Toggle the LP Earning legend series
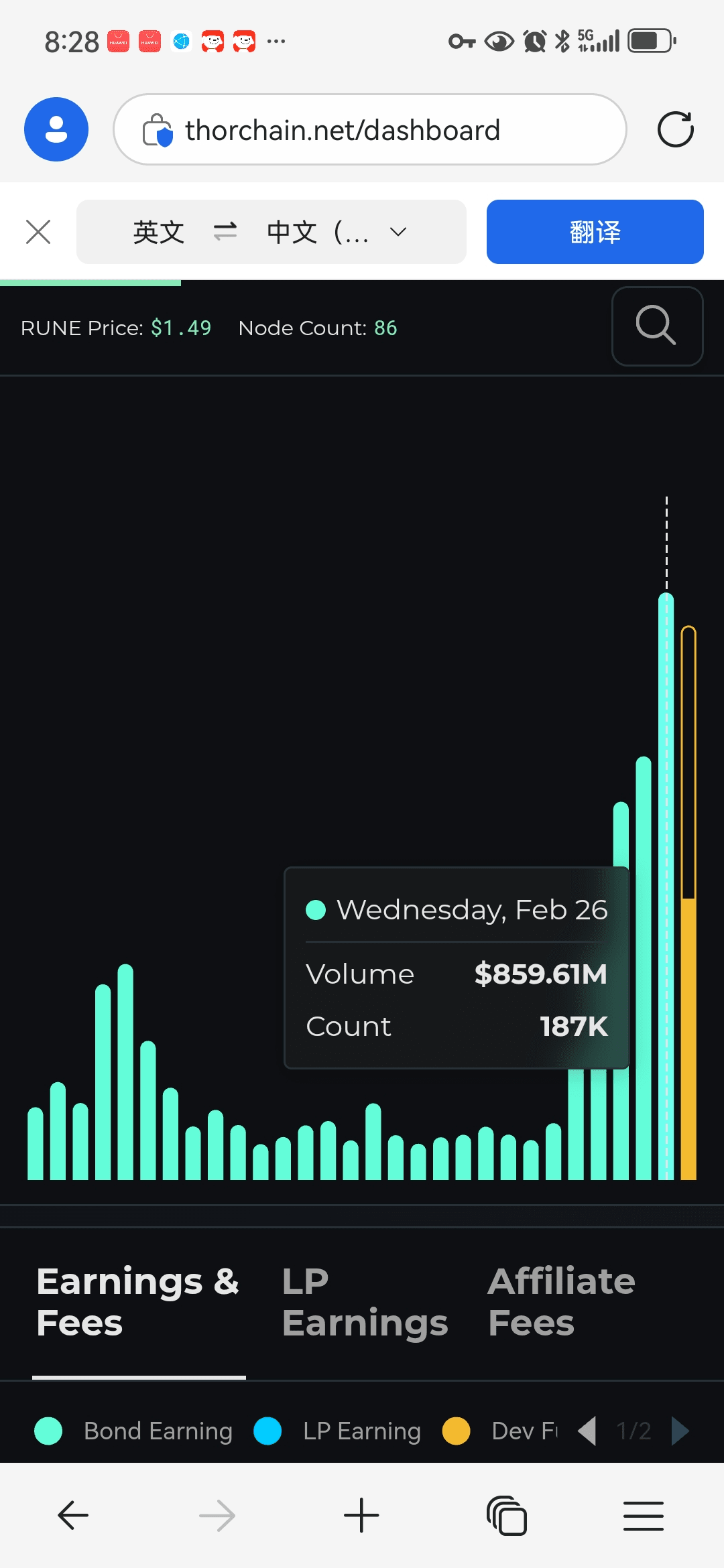This screenshot has width=724, height=1568. tap(337, 1431)
